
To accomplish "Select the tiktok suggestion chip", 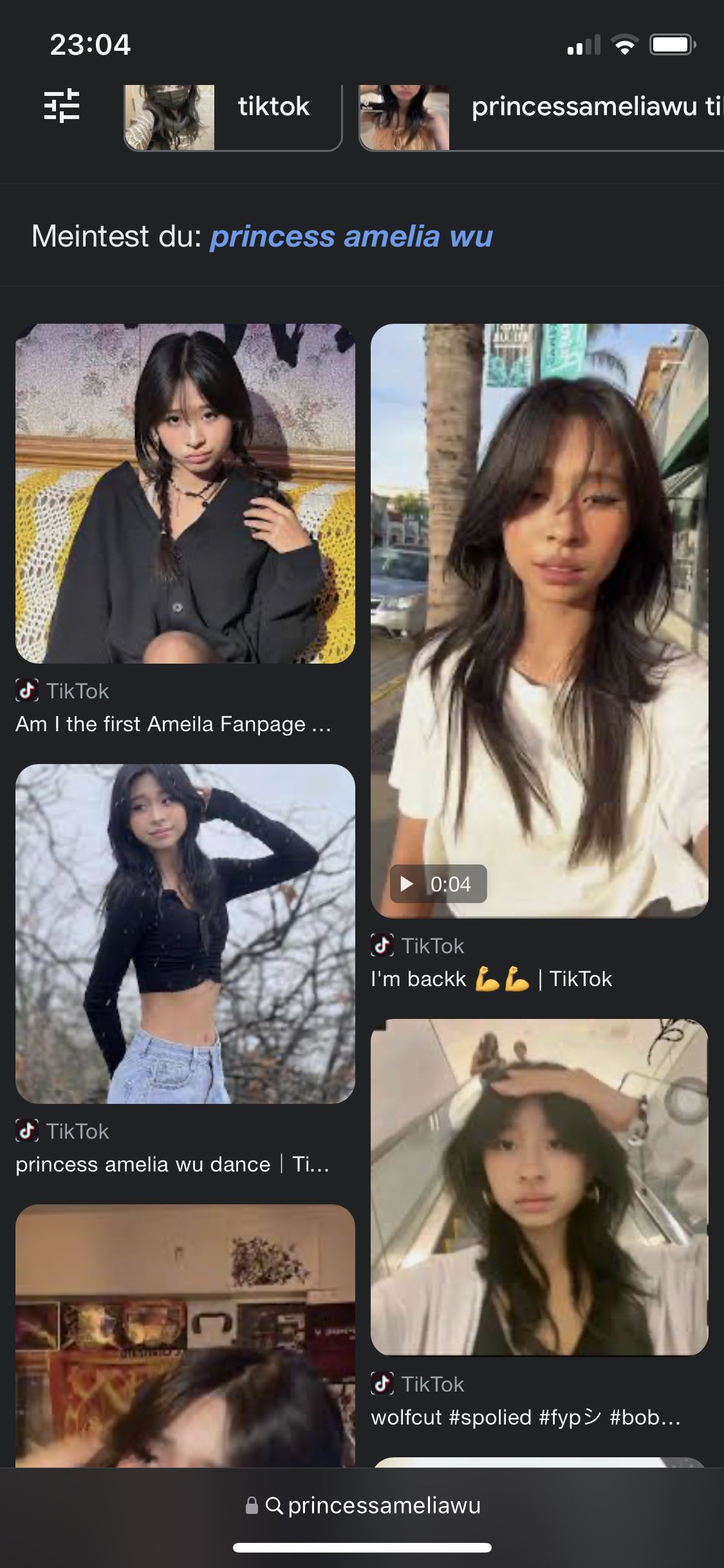I will (233, 117).
